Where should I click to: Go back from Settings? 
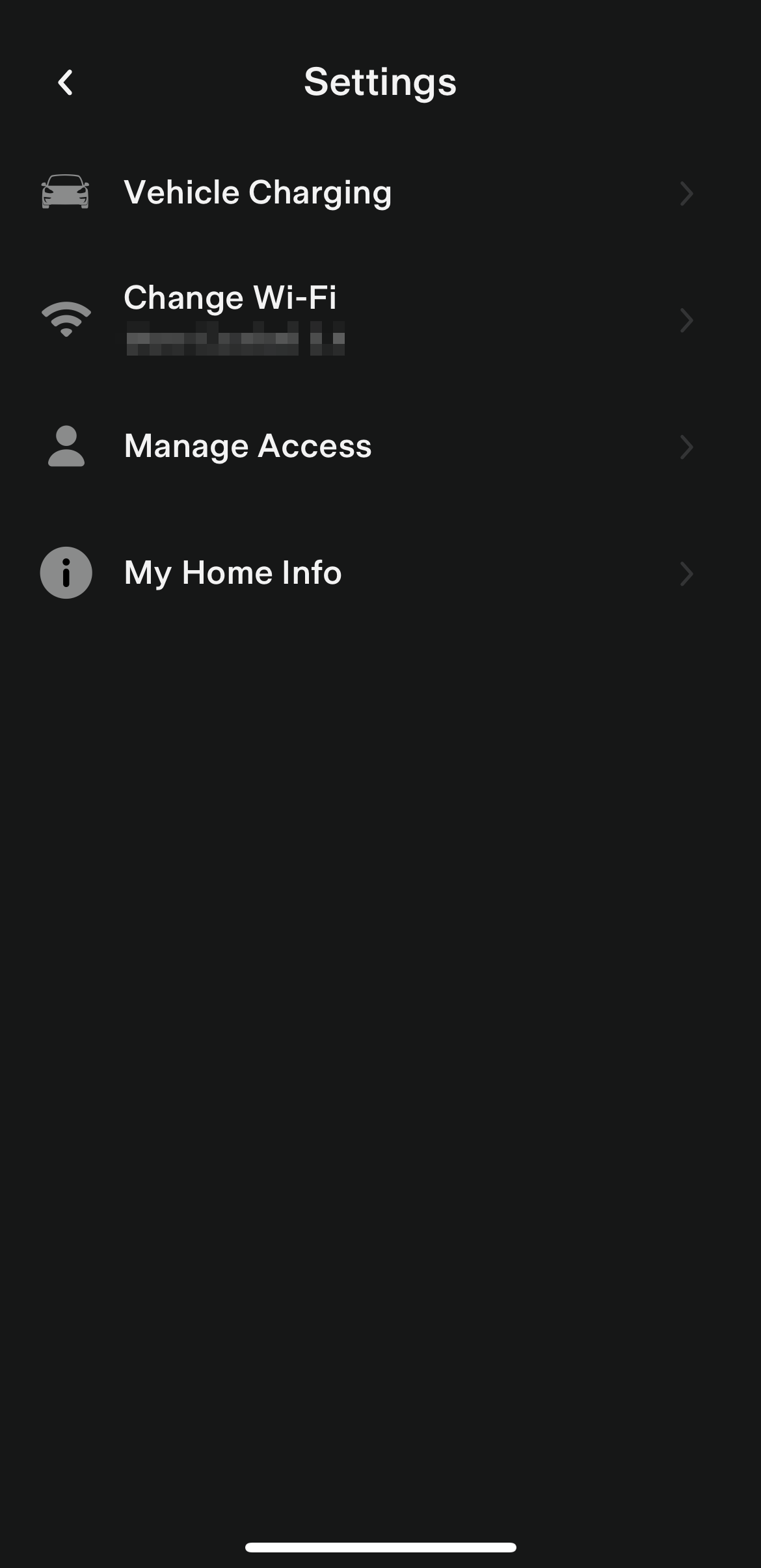click(65, 83)
